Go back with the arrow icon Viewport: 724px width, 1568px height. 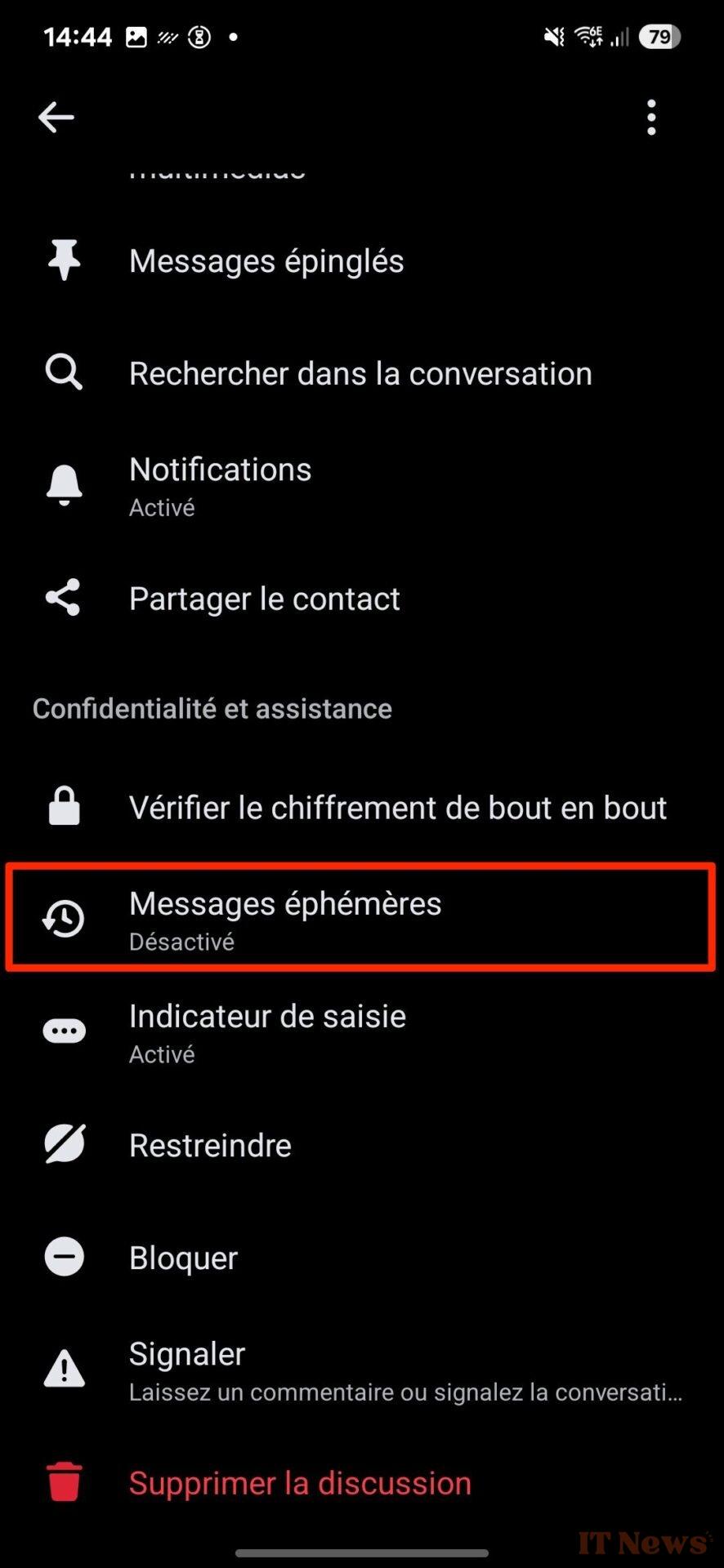click(56, 118)
